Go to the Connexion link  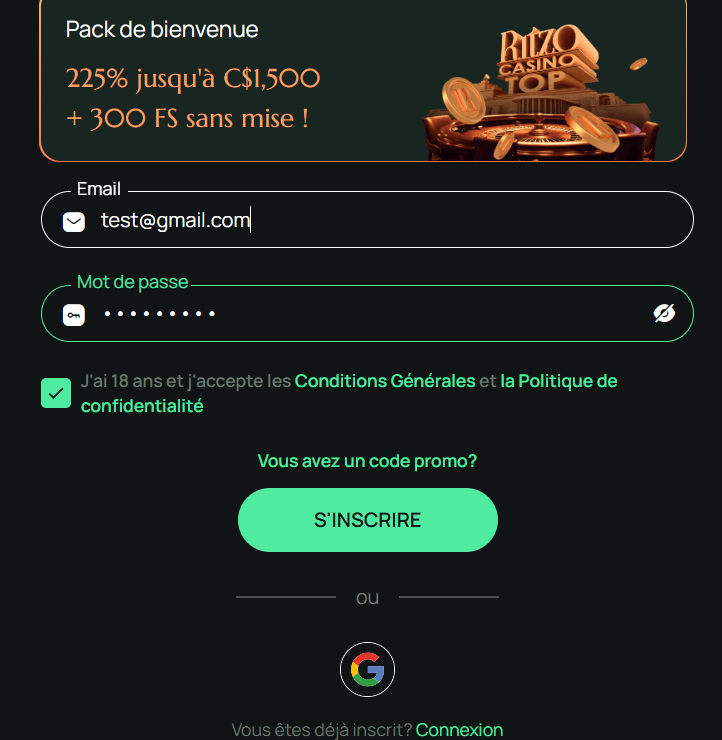459,730
